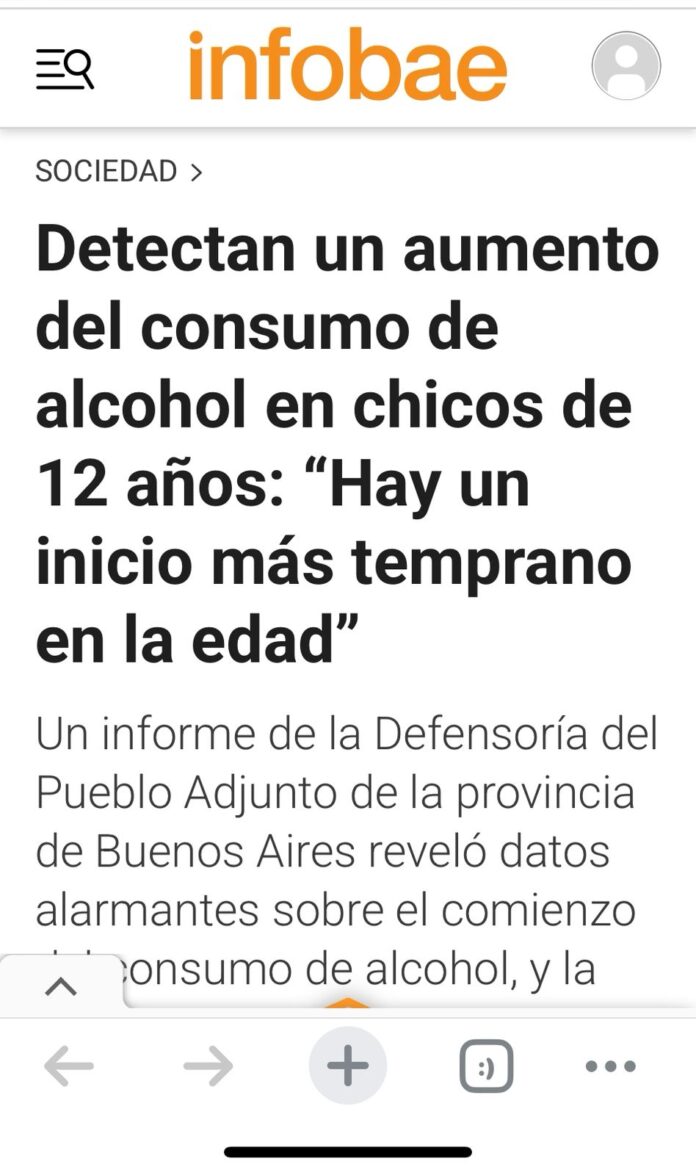This screenshot has height=1175, width=696.
Task: Go forward to the next page
Action: tap(208, 1067)
